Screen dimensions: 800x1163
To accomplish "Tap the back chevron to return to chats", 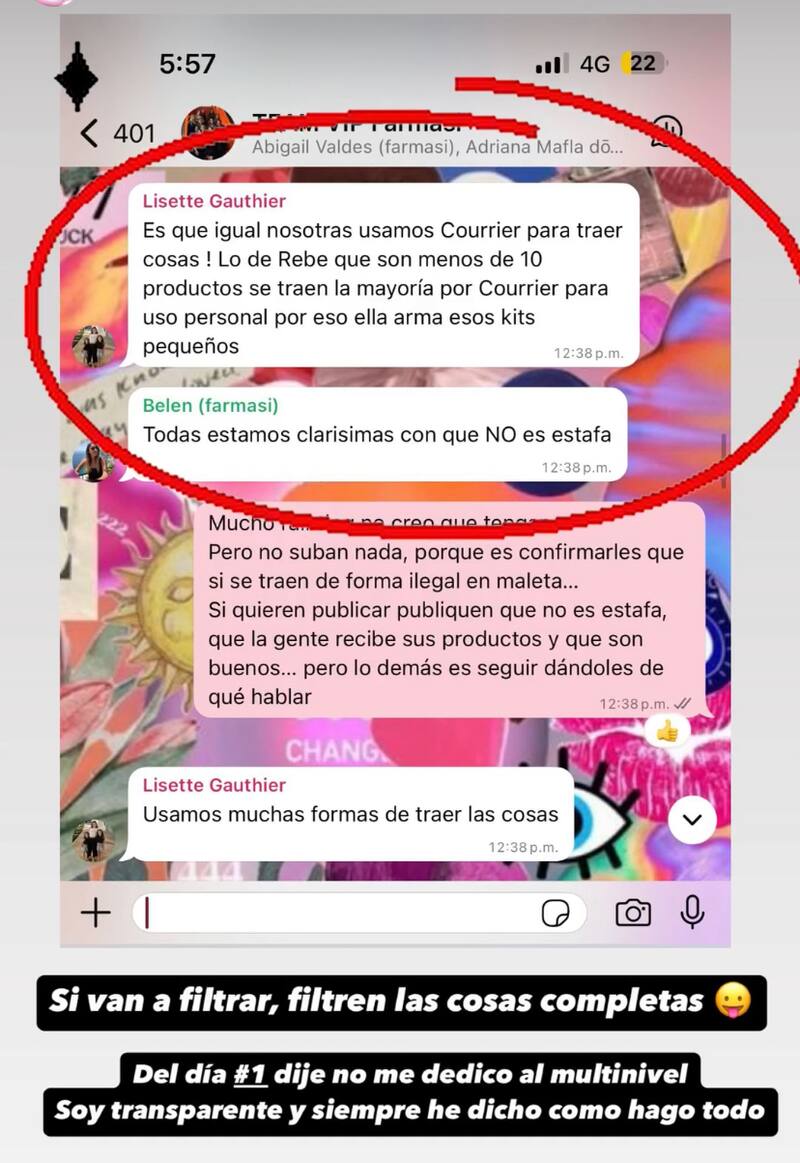I will pos(88,132).
